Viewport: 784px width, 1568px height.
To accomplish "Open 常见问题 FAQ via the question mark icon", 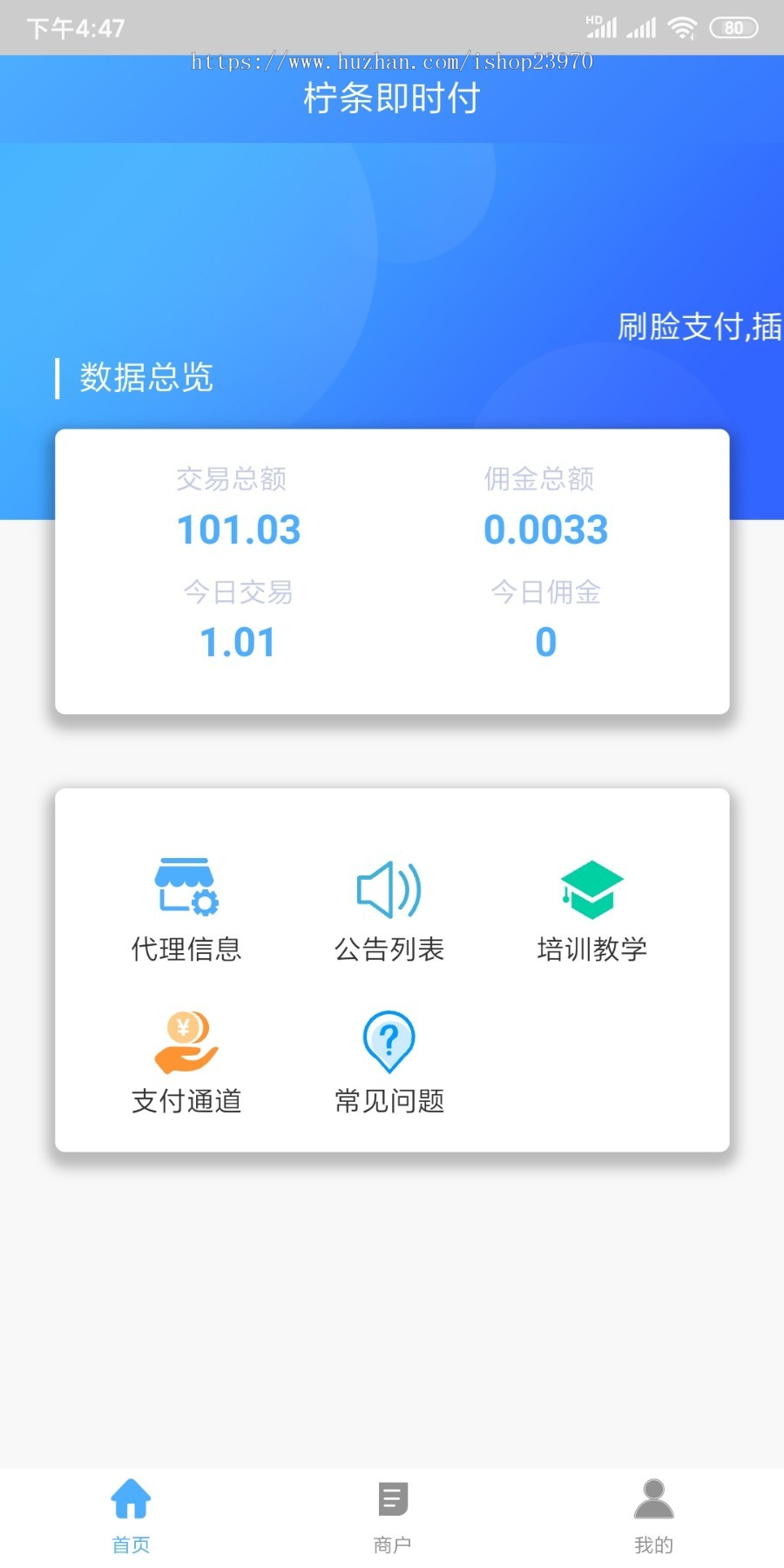I will click(389, 1041).
